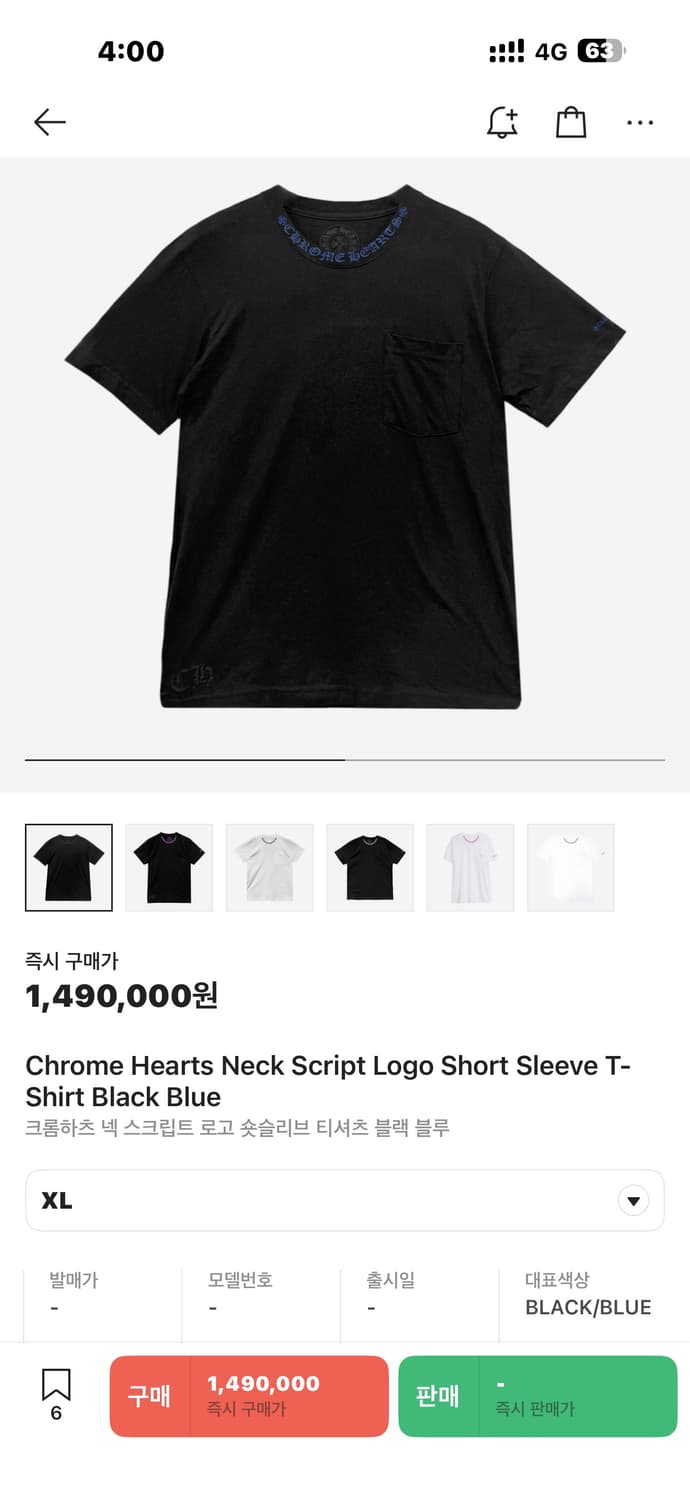
Task: Open the notification bell with plus
Action: pyautogui.click(x=502, y=122)
